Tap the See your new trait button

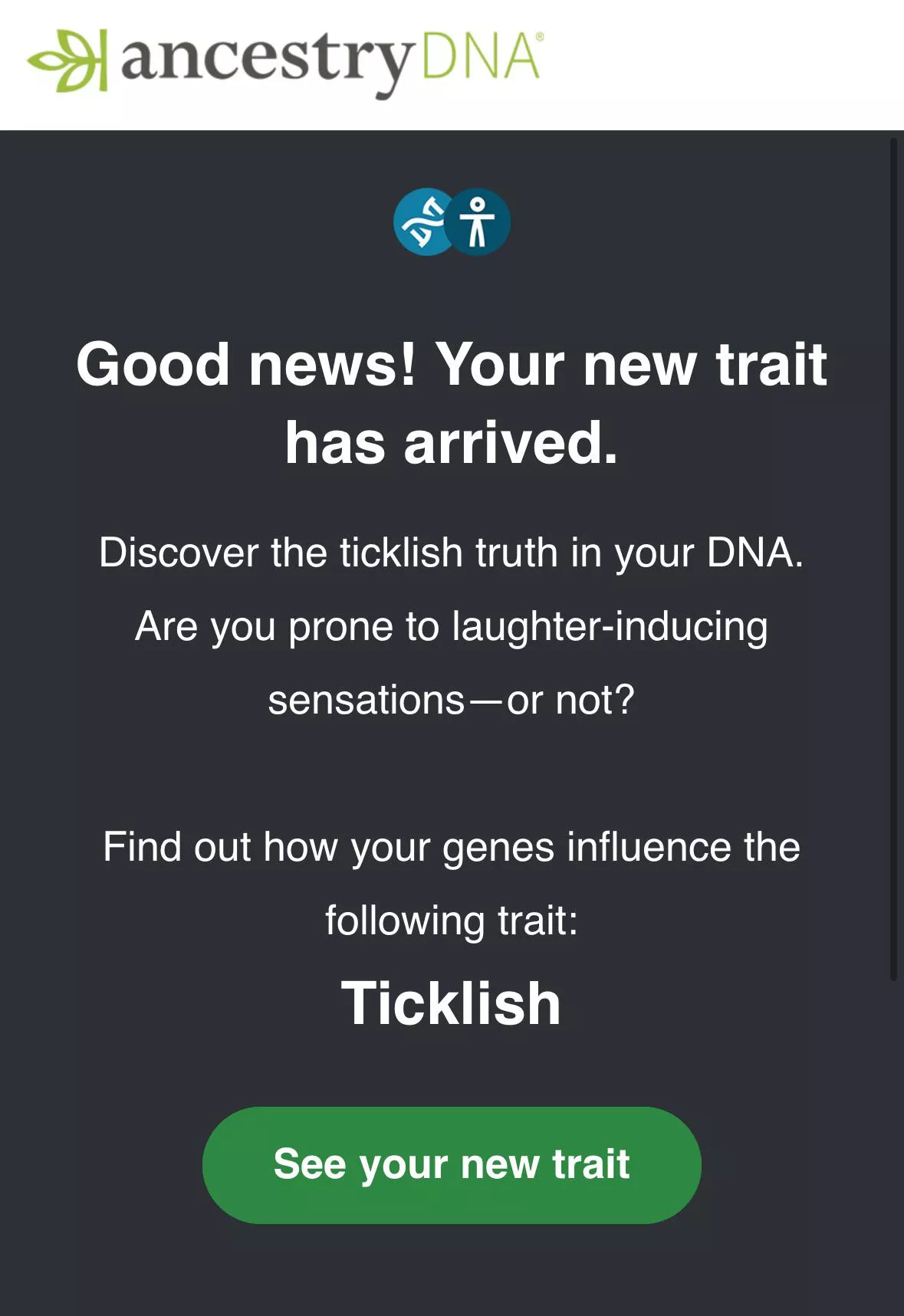(x=452, y=1164)
